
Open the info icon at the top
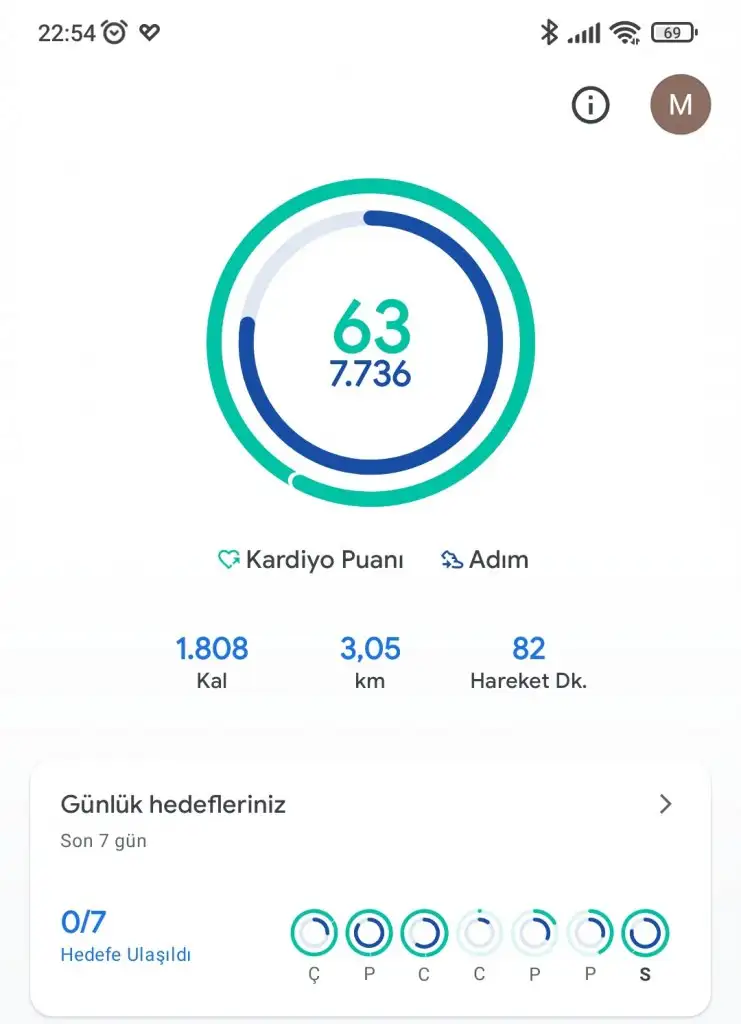[x=590, y=104]
